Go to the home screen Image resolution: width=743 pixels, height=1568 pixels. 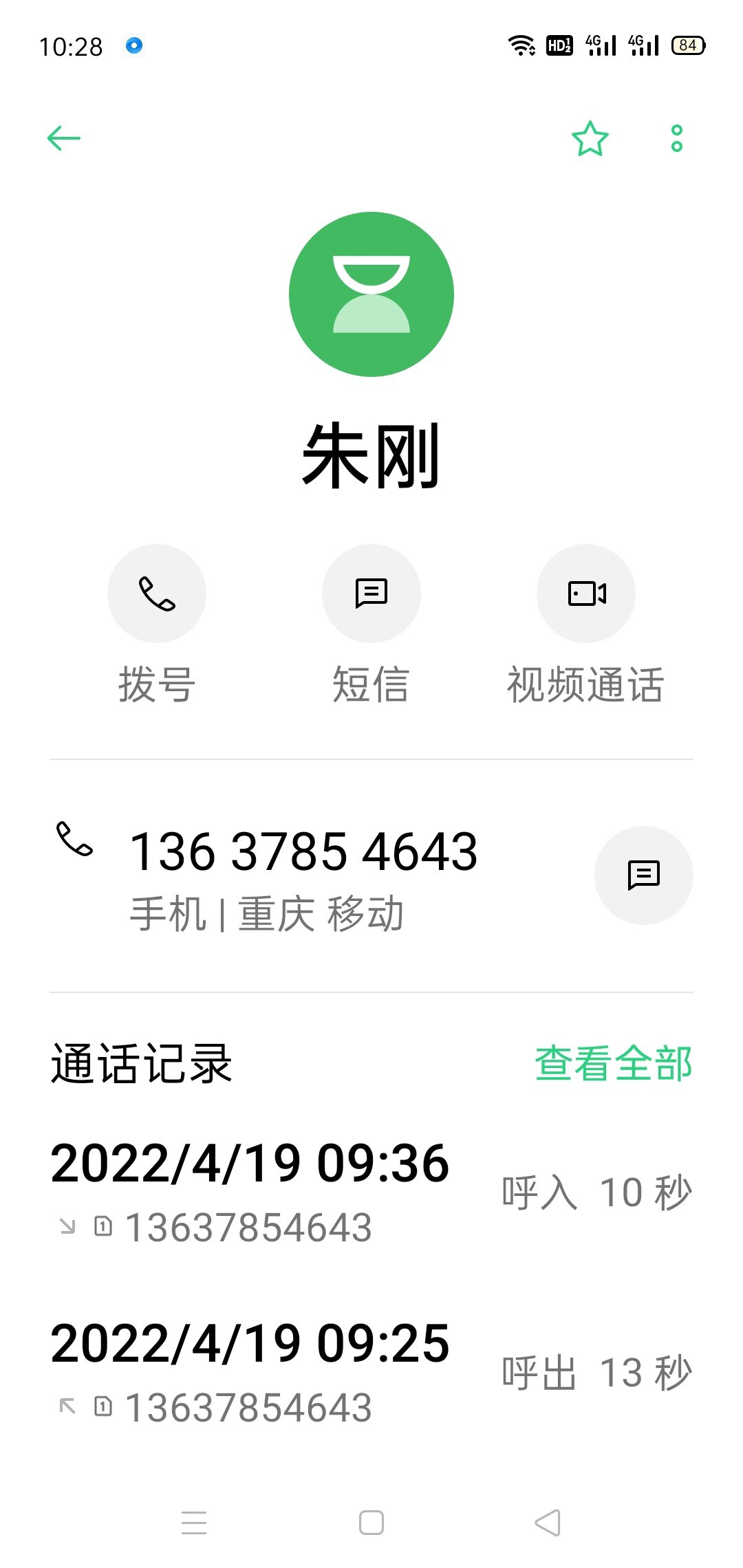[x=371, y=1523]
